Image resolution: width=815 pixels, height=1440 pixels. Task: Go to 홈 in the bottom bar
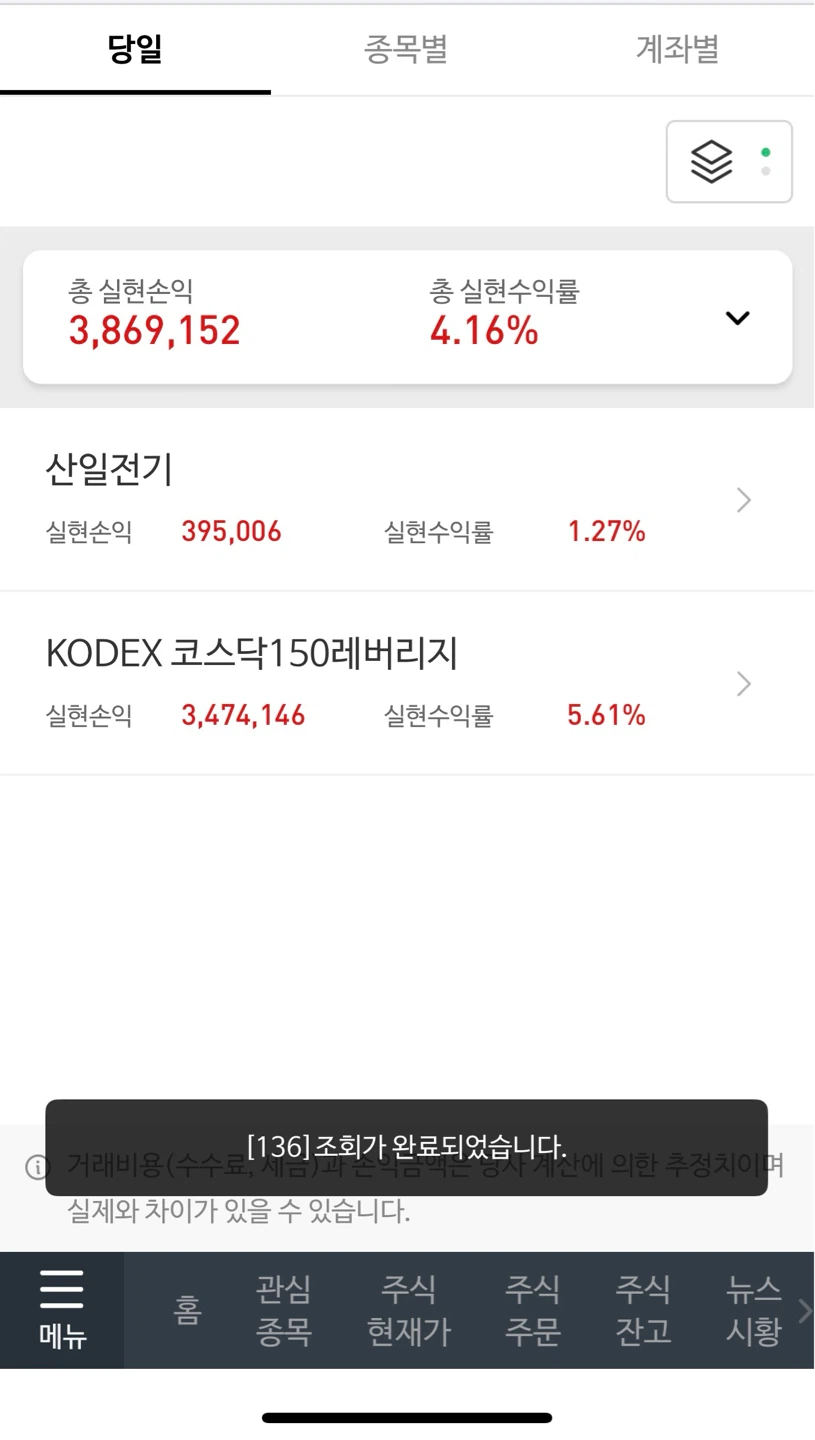coord(188,1310)
